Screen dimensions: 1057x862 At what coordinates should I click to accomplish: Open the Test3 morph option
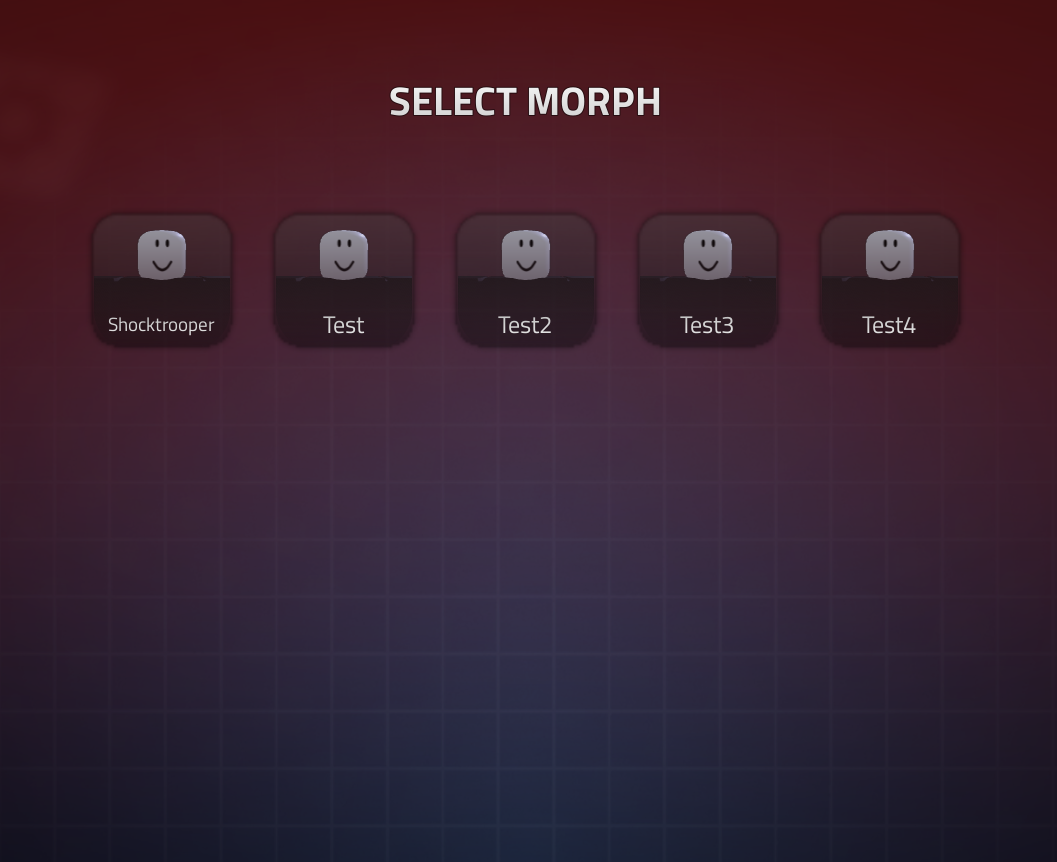pyautogui.click(x=708, y=280)
